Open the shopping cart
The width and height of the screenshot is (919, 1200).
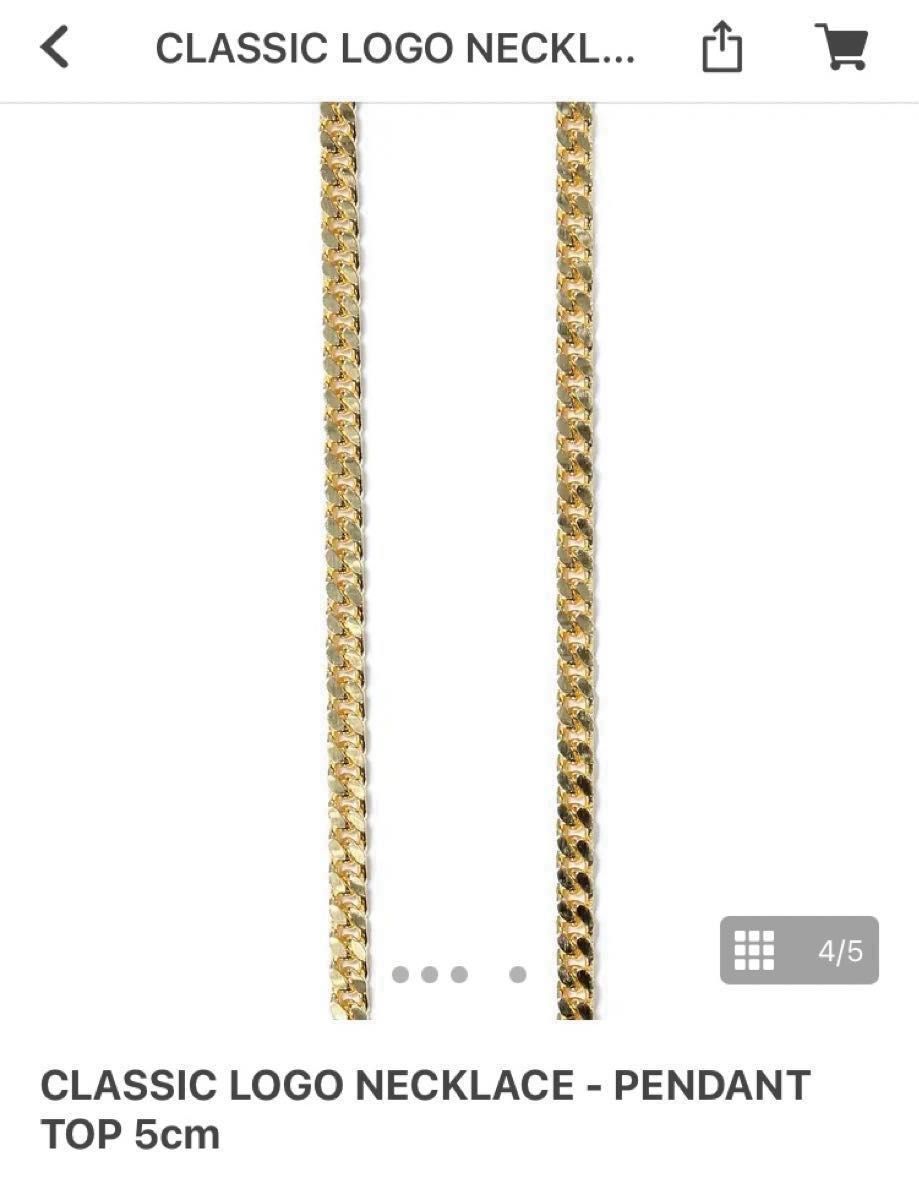[x=840, y=47]
